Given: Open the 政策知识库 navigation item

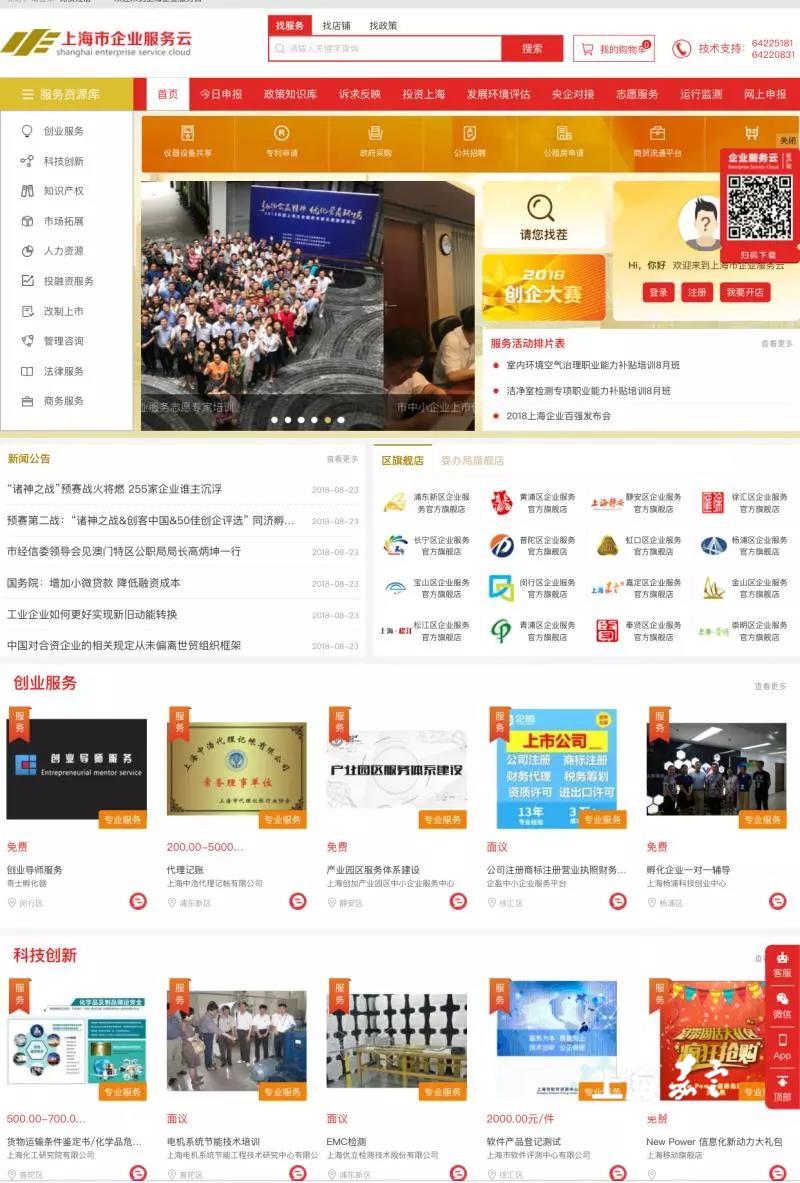Looking at the screenshot, I should coord(290,94).
